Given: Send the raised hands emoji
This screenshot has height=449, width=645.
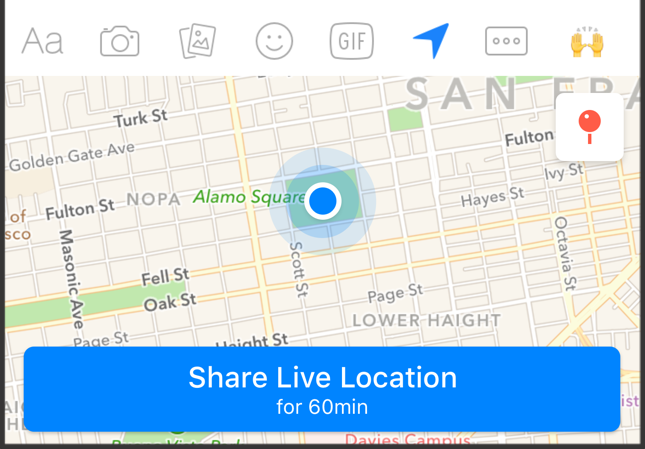Looking at the screenshot, I should 587,41.
